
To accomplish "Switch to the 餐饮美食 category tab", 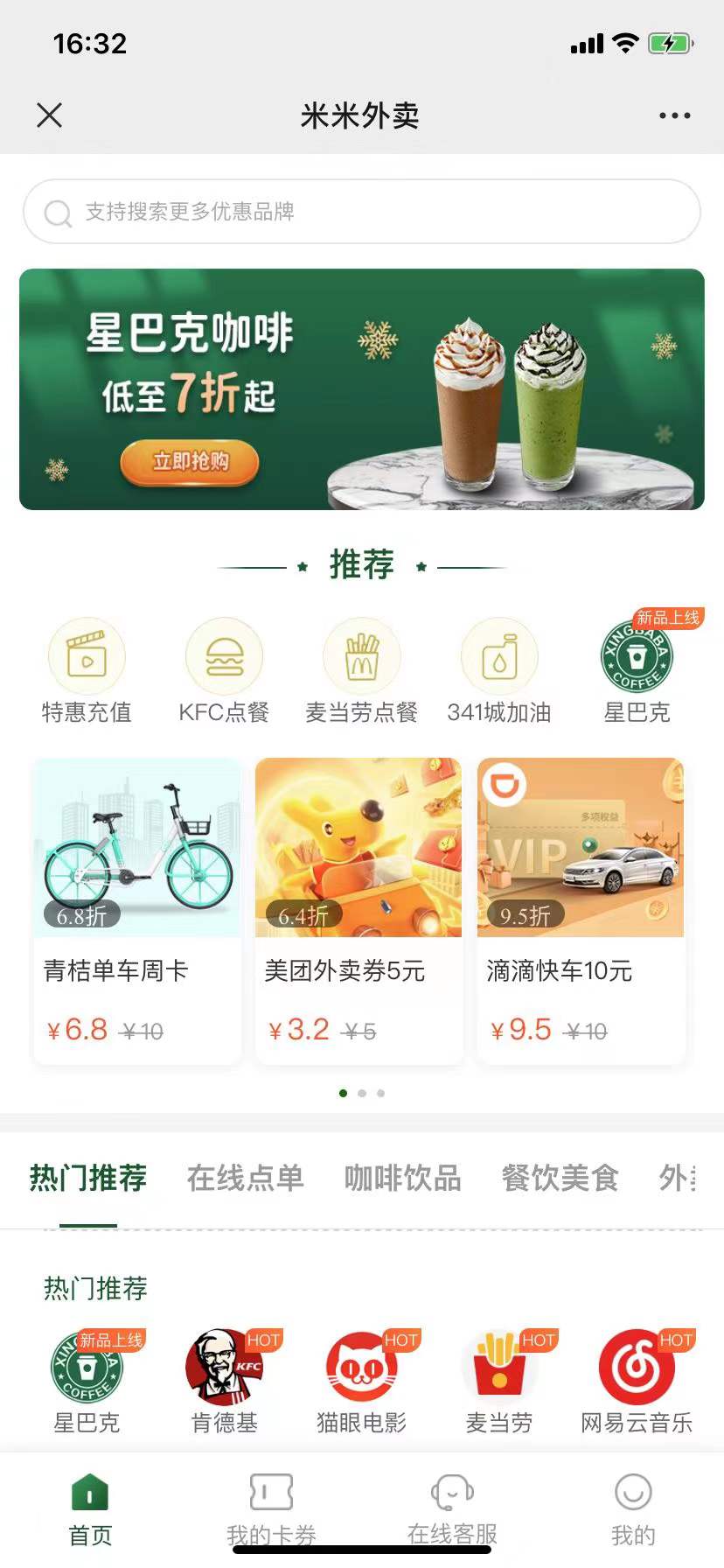I will click(560, 1179).
